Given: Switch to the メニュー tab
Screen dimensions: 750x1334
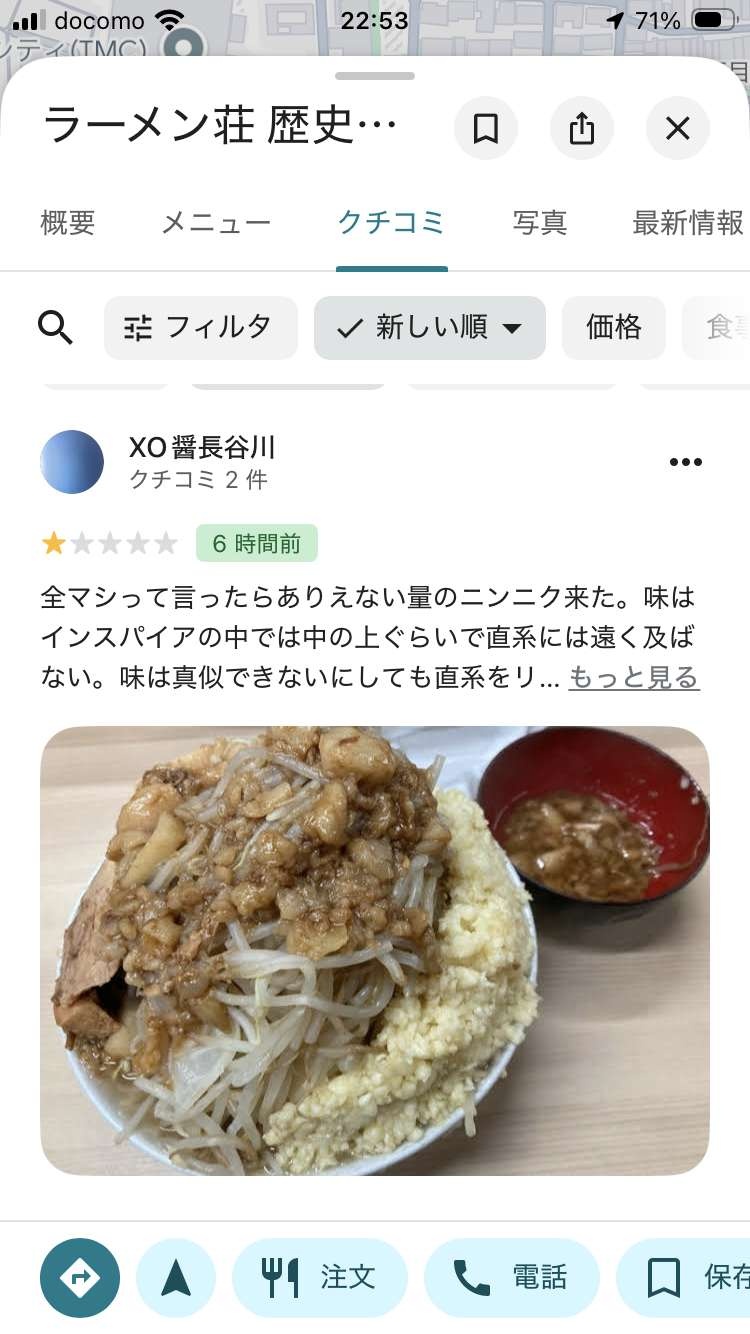Looking at the screenshot, I should pos(216,223).
